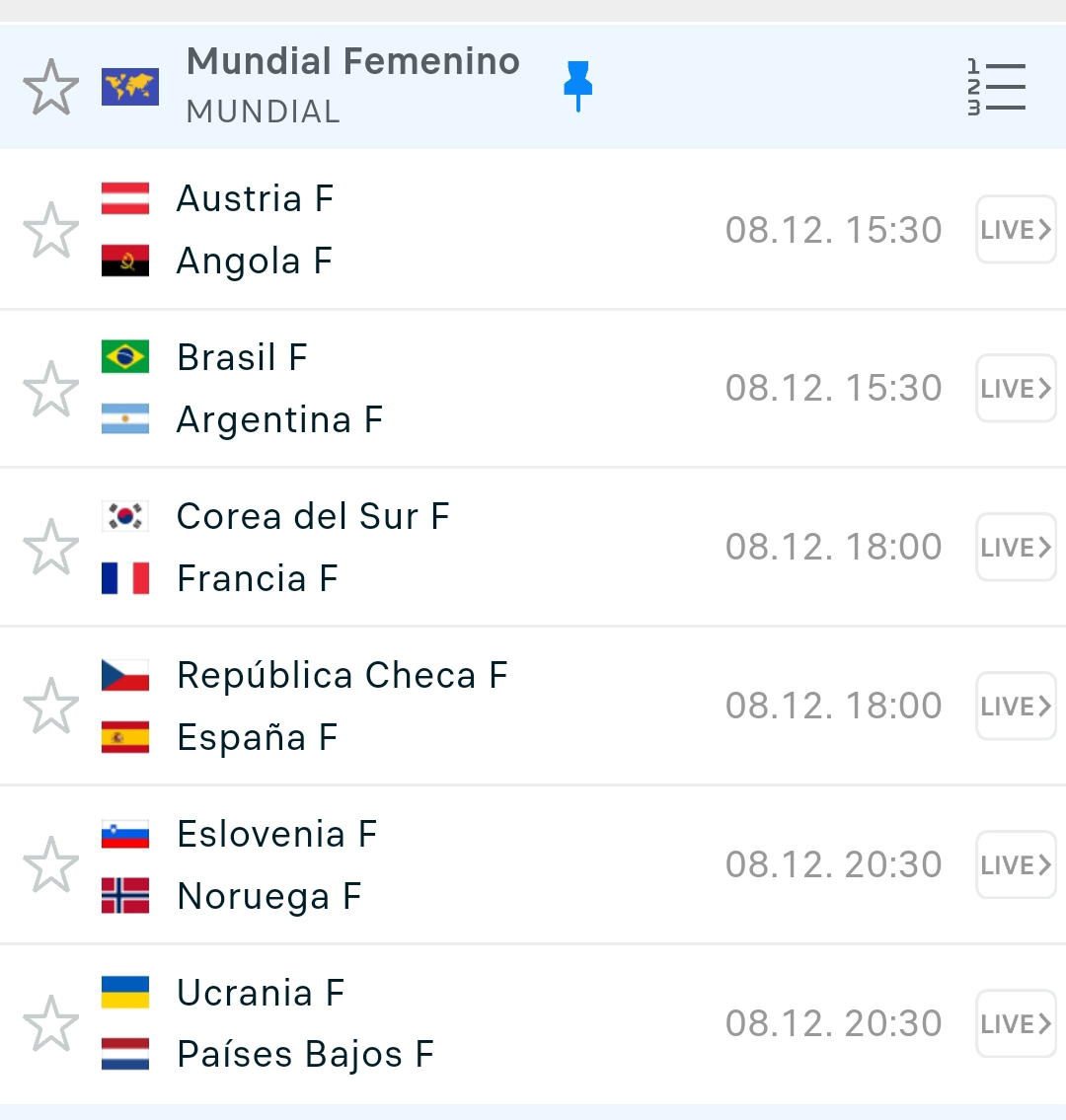Favorite the República Checa F match
The height and width of the screenshot is (1120, 1066).
click(x=50, y=706)
